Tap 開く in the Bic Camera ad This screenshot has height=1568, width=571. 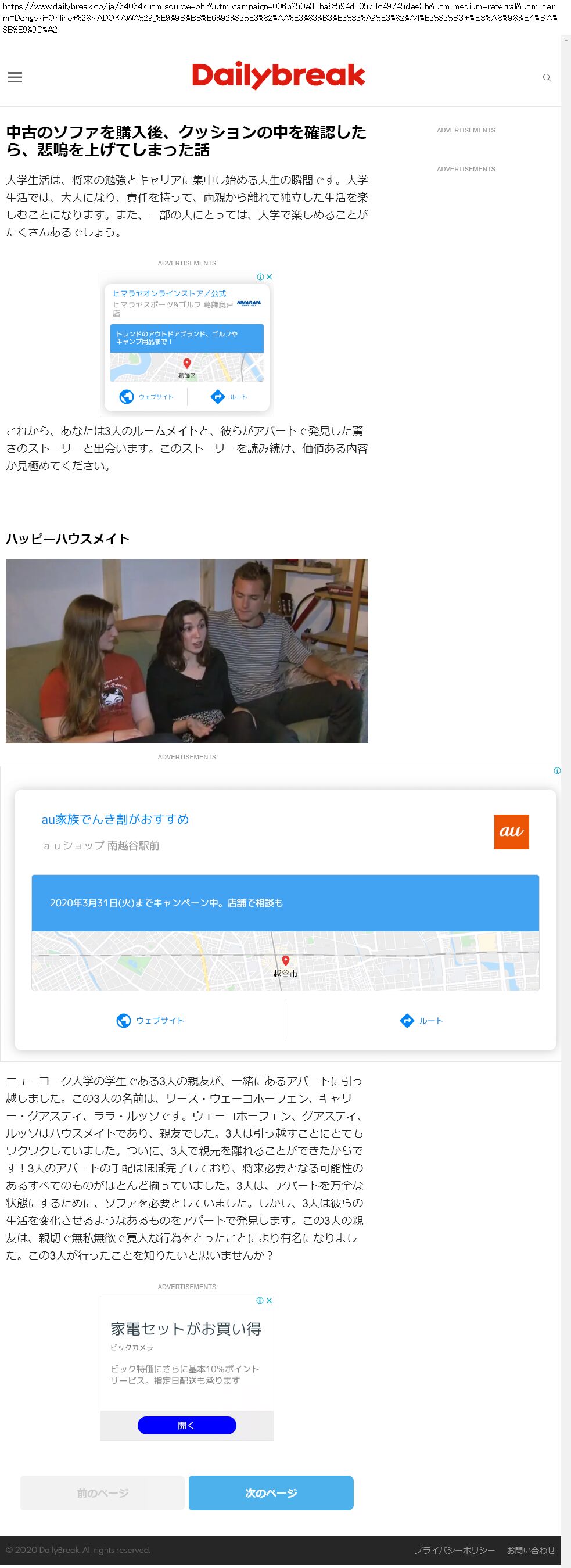point(187,1426)
